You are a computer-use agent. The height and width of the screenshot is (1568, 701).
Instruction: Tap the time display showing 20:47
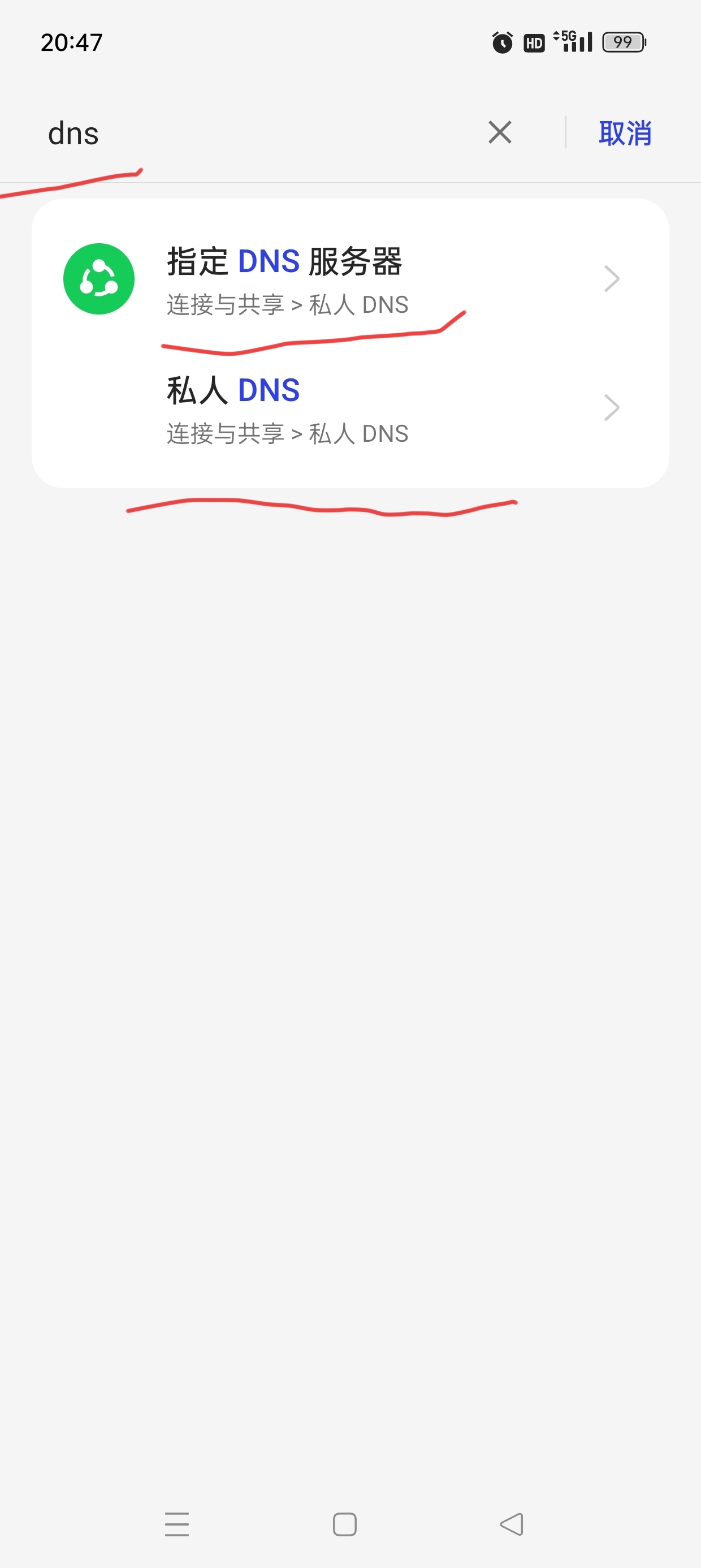pos(71,41)
